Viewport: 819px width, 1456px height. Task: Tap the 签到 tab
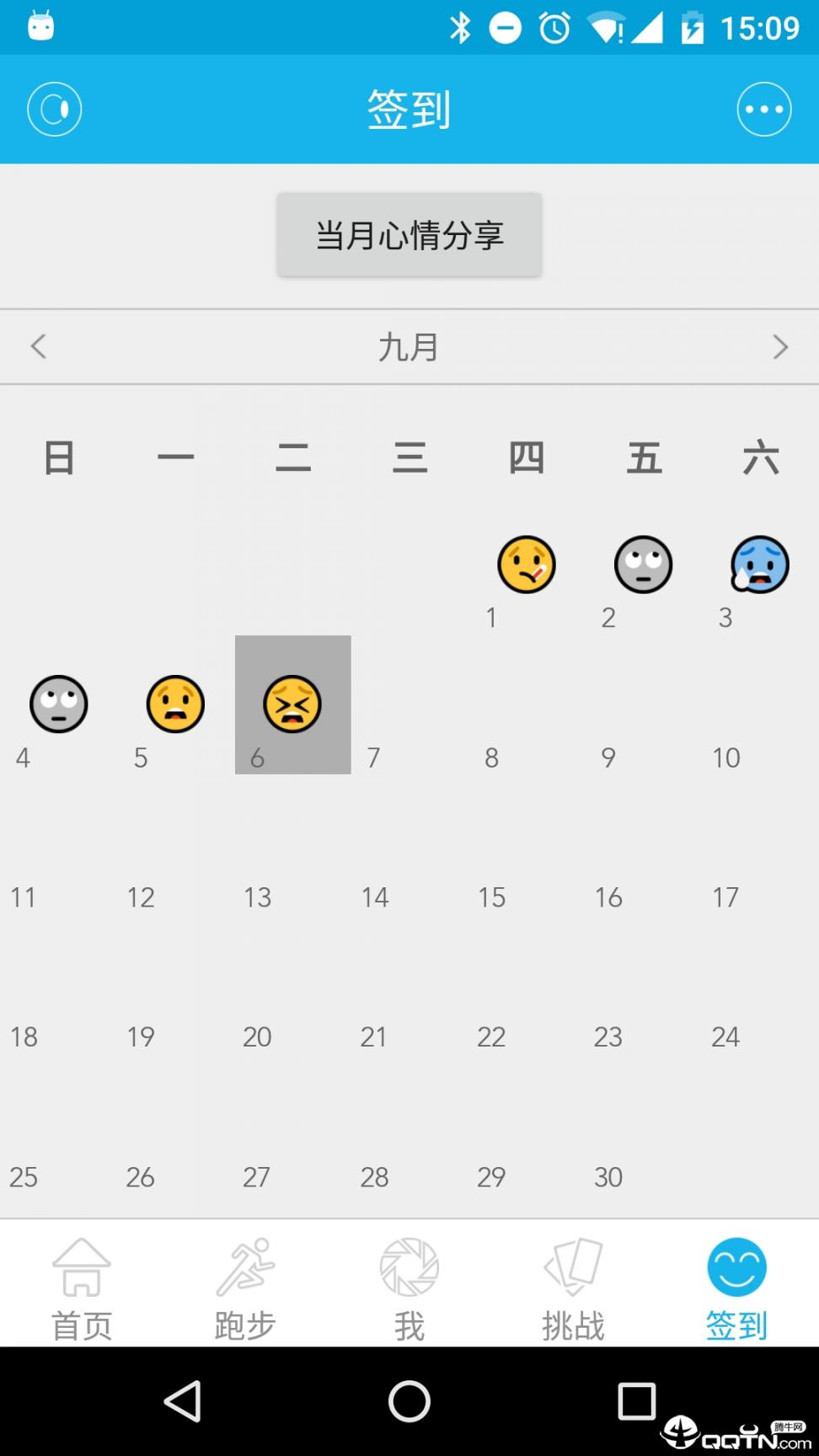736,1289
